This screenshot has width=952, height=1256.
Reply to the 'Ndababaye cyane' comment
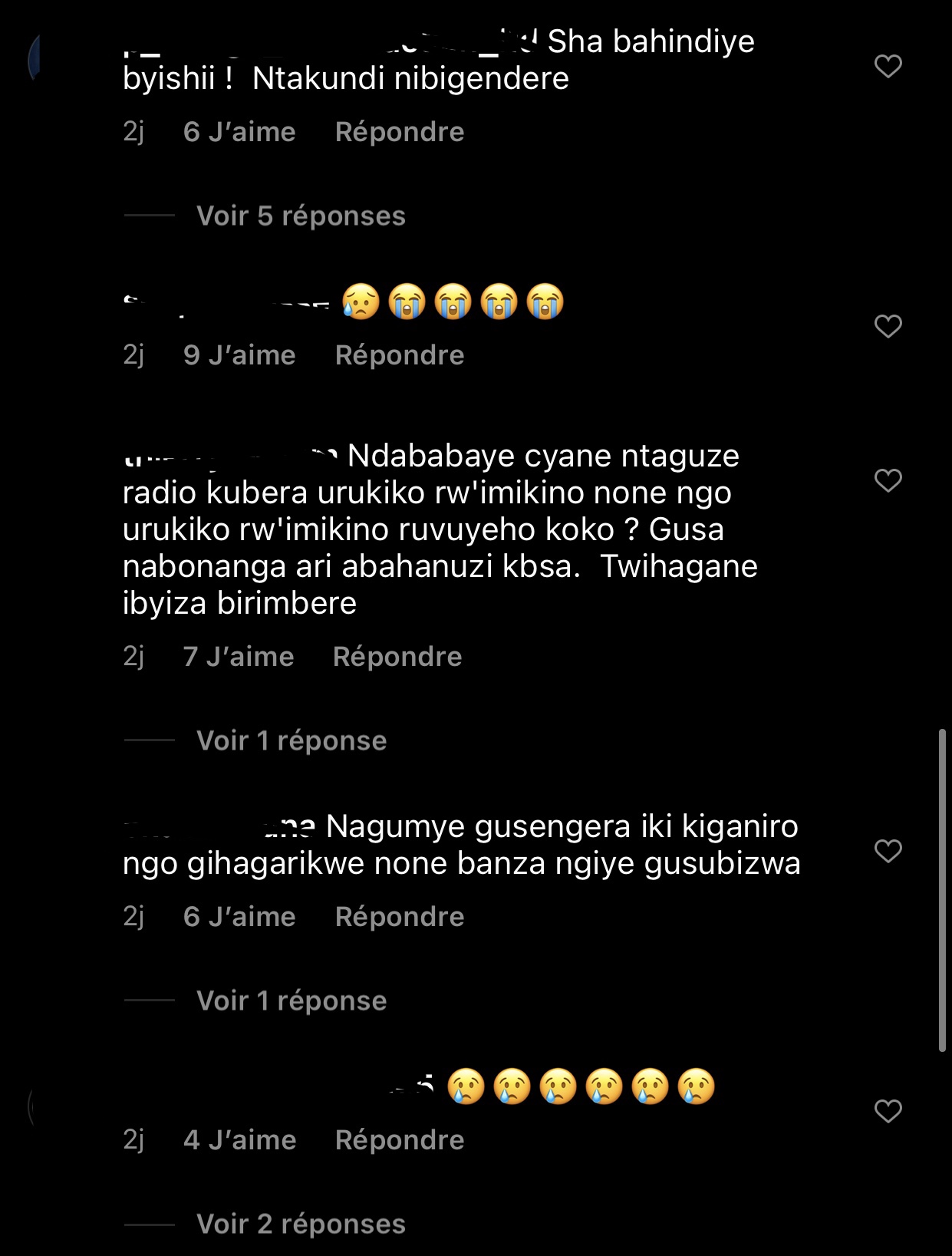tap(397, 657)
